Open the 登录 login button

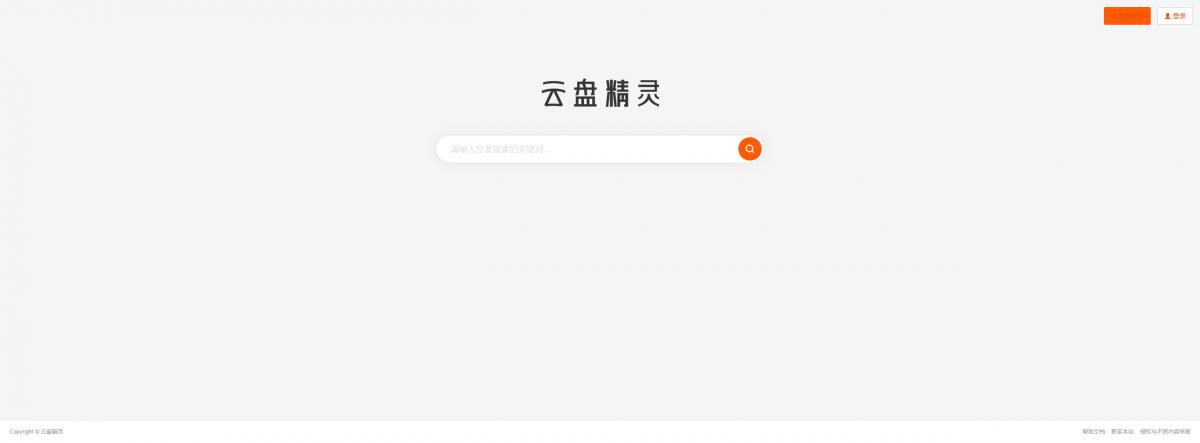pos(1175,16)
